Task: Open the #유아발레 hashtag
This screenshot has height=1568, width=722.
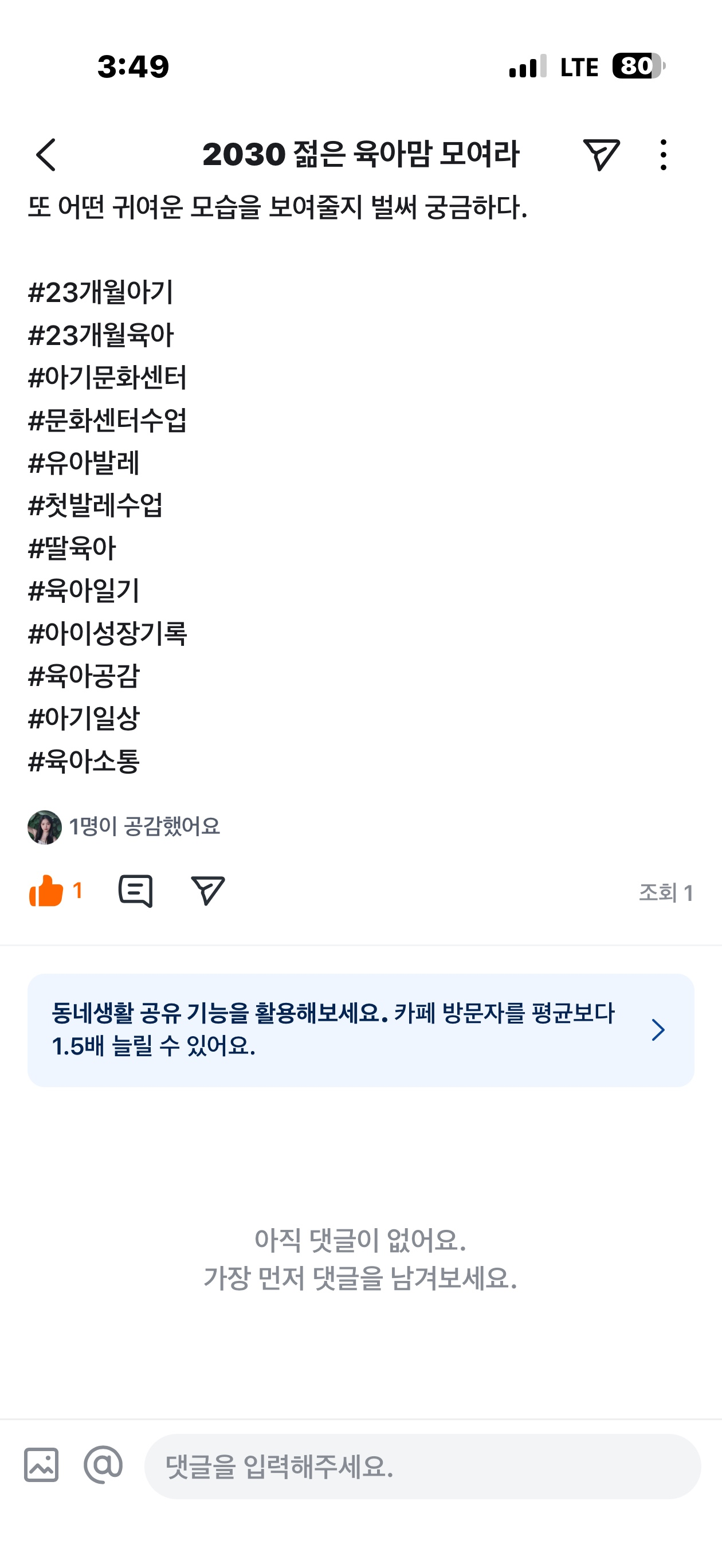Action: click(x=84, y=462)
